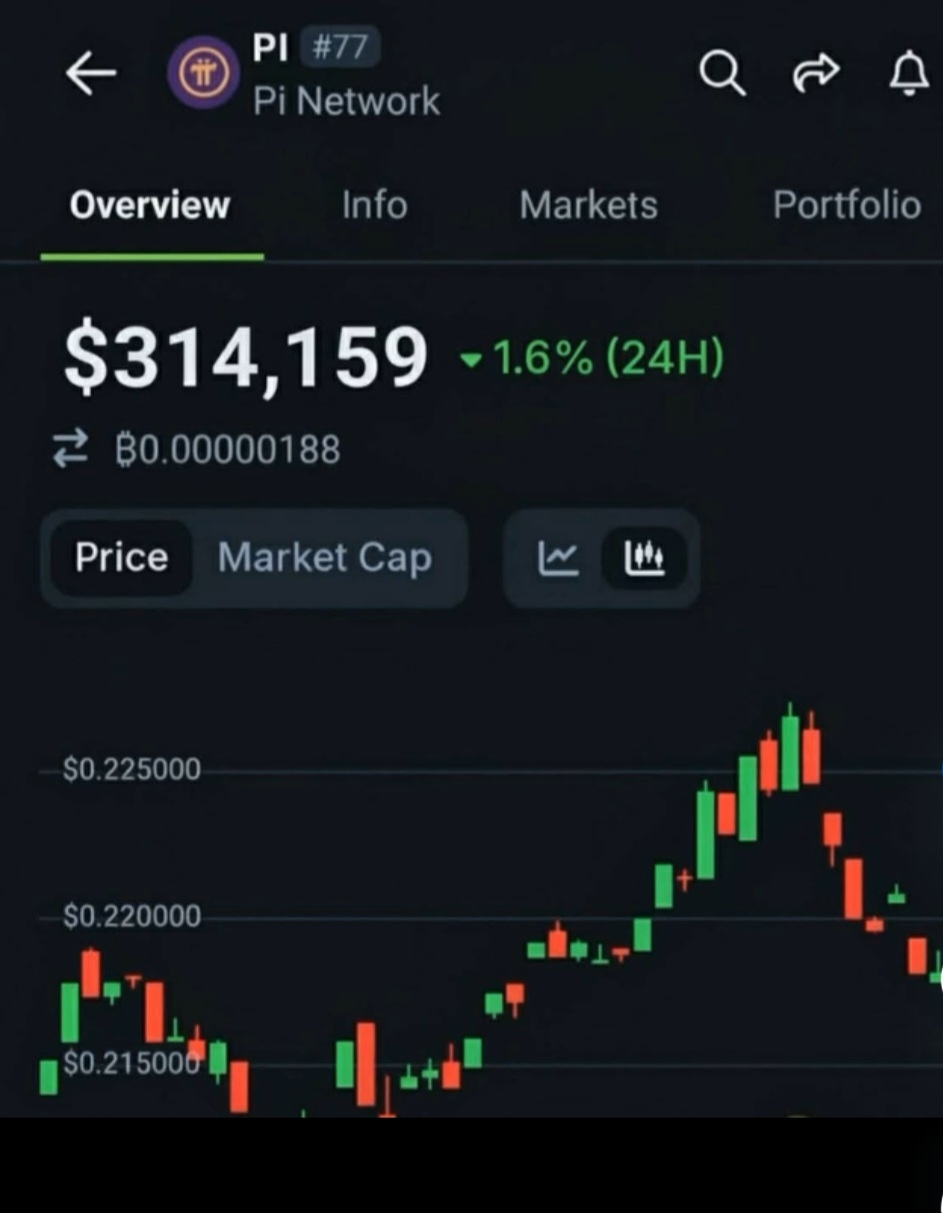The image size is (943, 1213).
Task: Show the Market Cap chart
Action: (x=325, y=558)
